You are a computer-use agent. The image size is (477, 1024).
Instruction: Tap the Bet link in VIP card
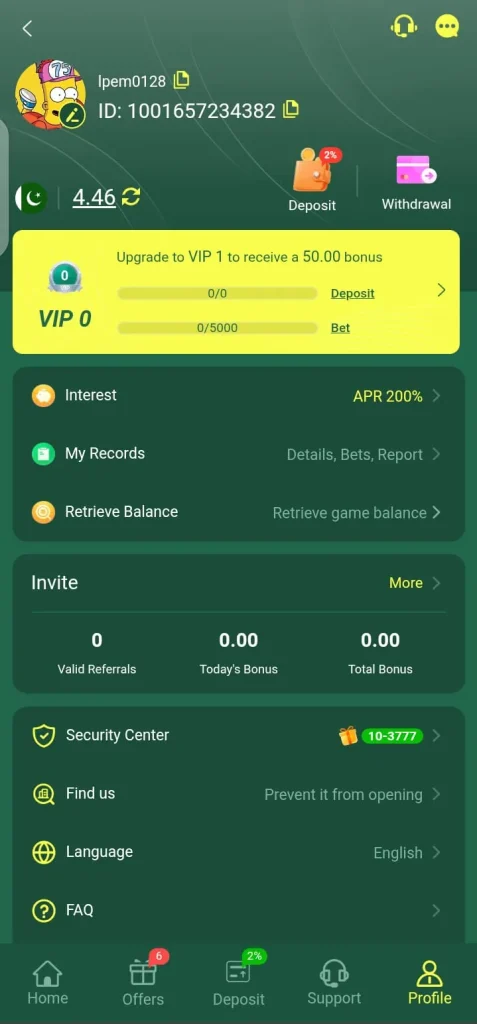[340, 328]
